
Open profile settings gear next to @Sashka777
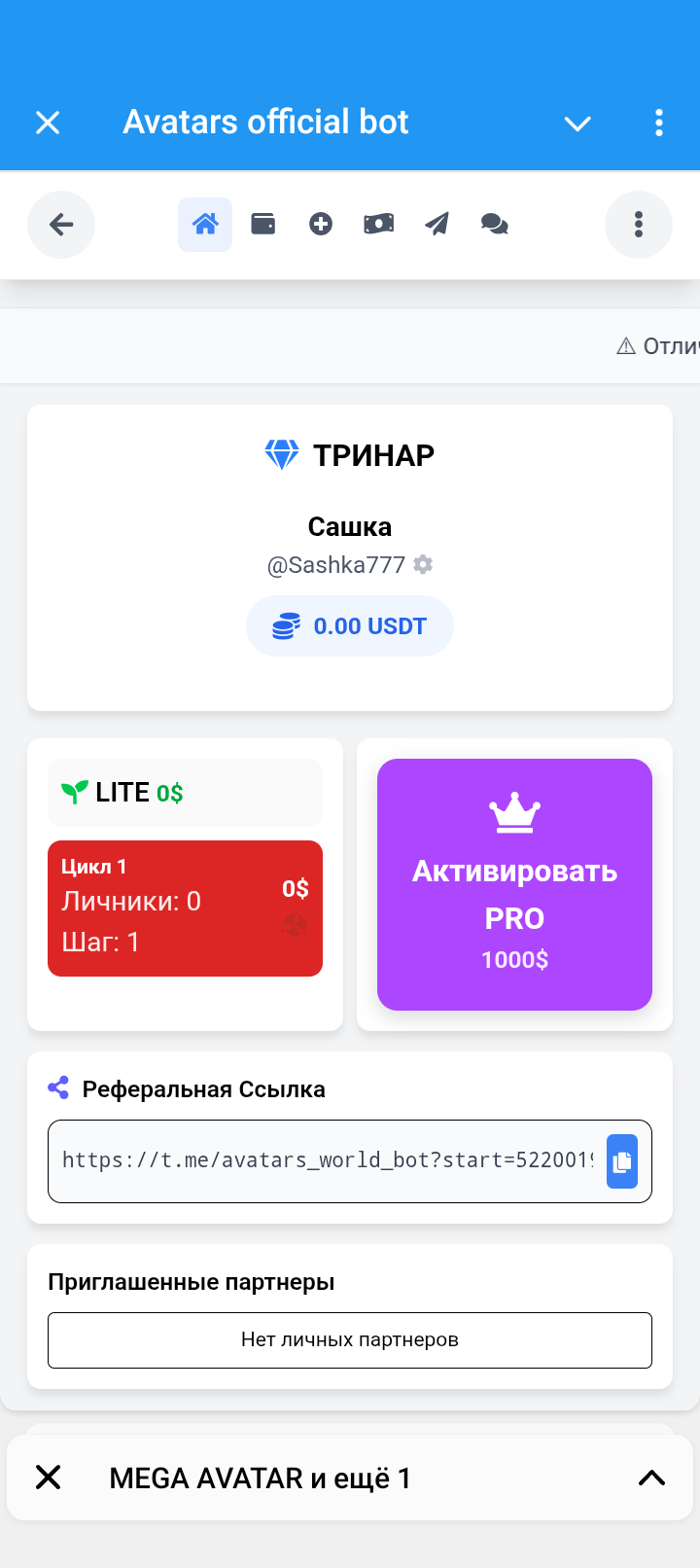click(423, 564)
